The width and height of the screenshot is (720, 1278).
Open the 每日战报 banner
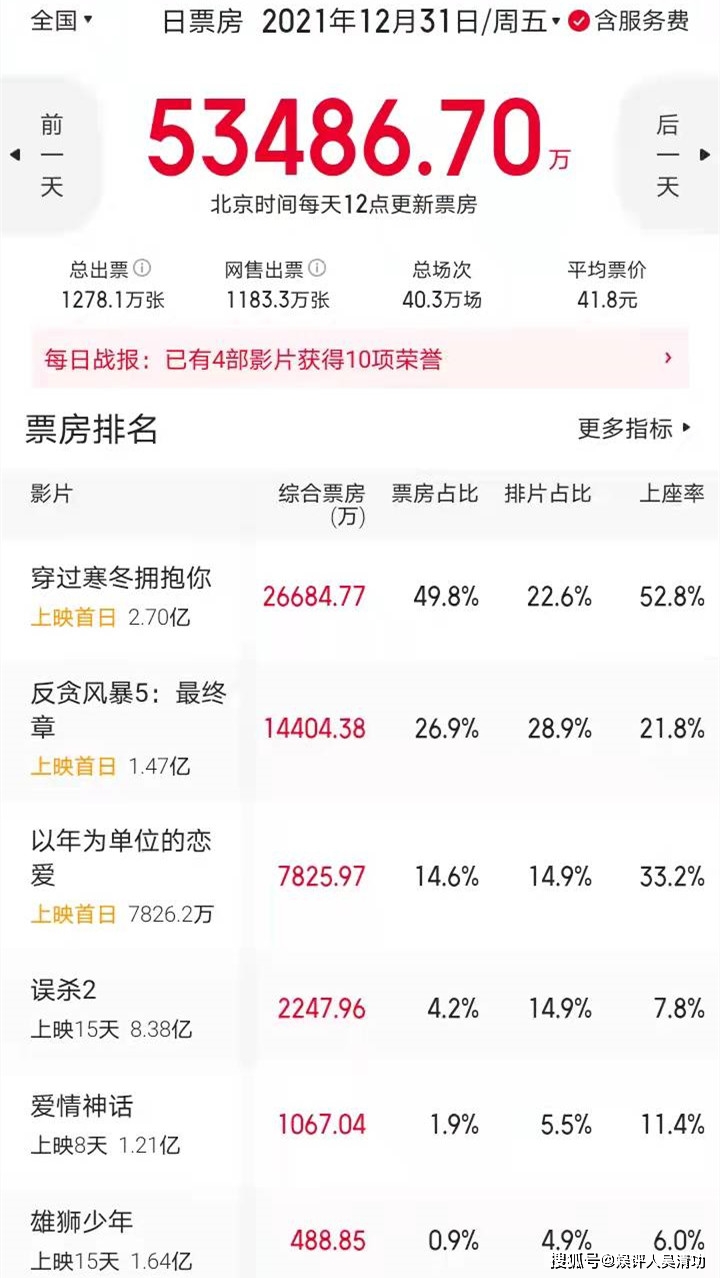360,359
